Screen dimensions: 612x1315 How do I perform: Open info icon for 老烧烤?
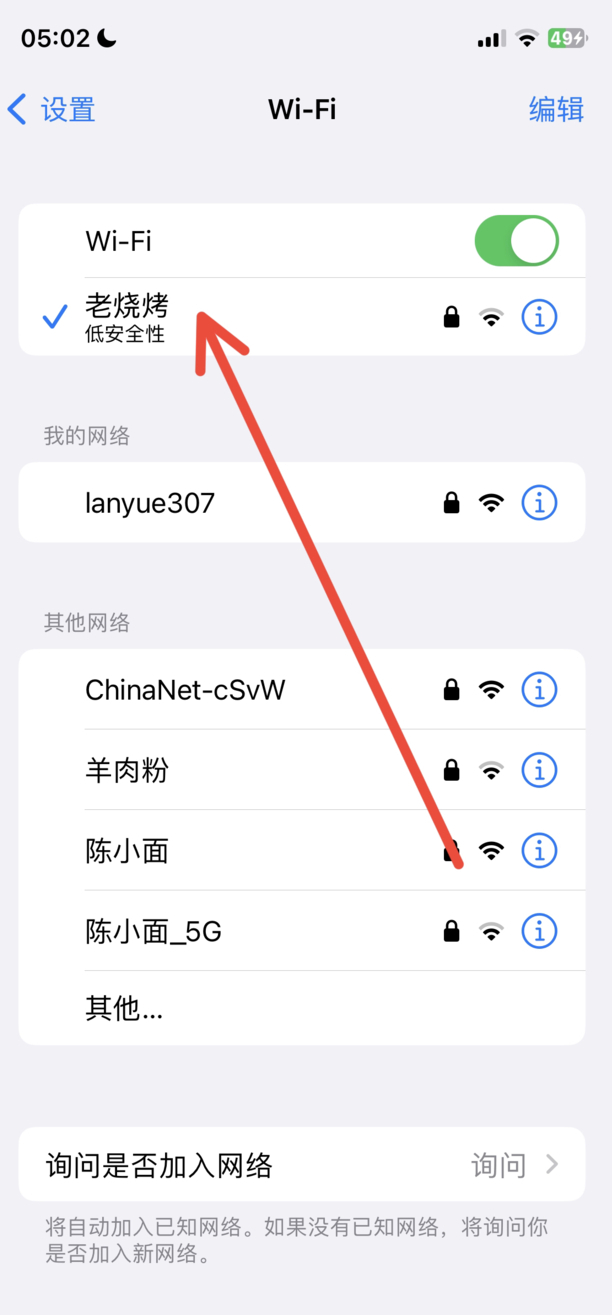tap(539, 317)
